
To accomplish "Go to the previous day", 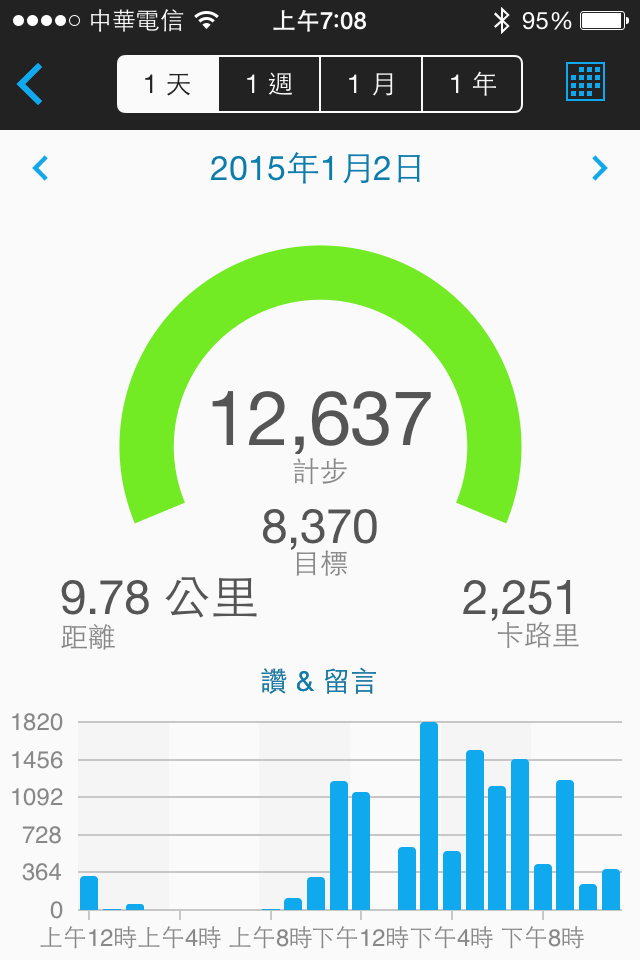I will tap(41, 168).
